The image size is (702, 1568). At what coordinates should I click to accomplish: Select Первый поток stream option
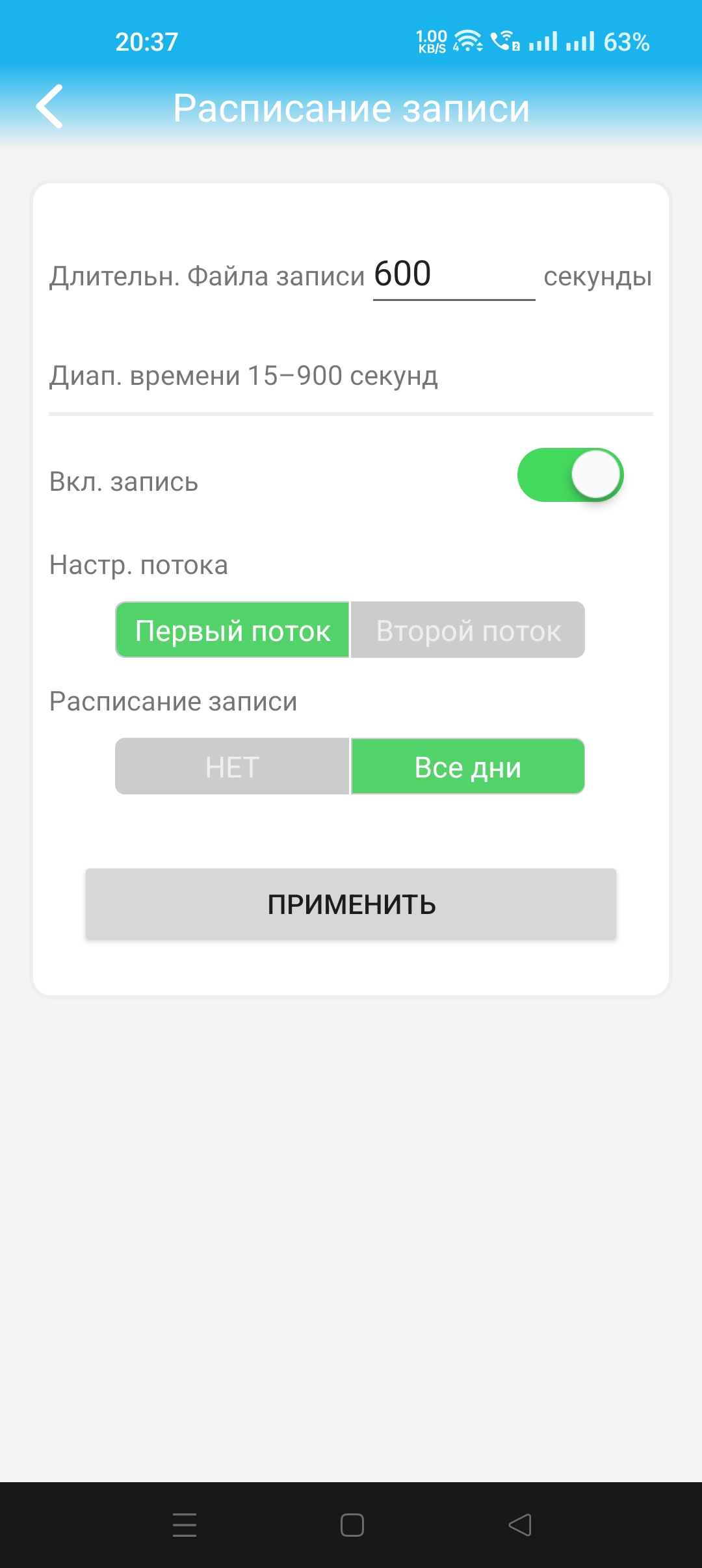point(233,631)
